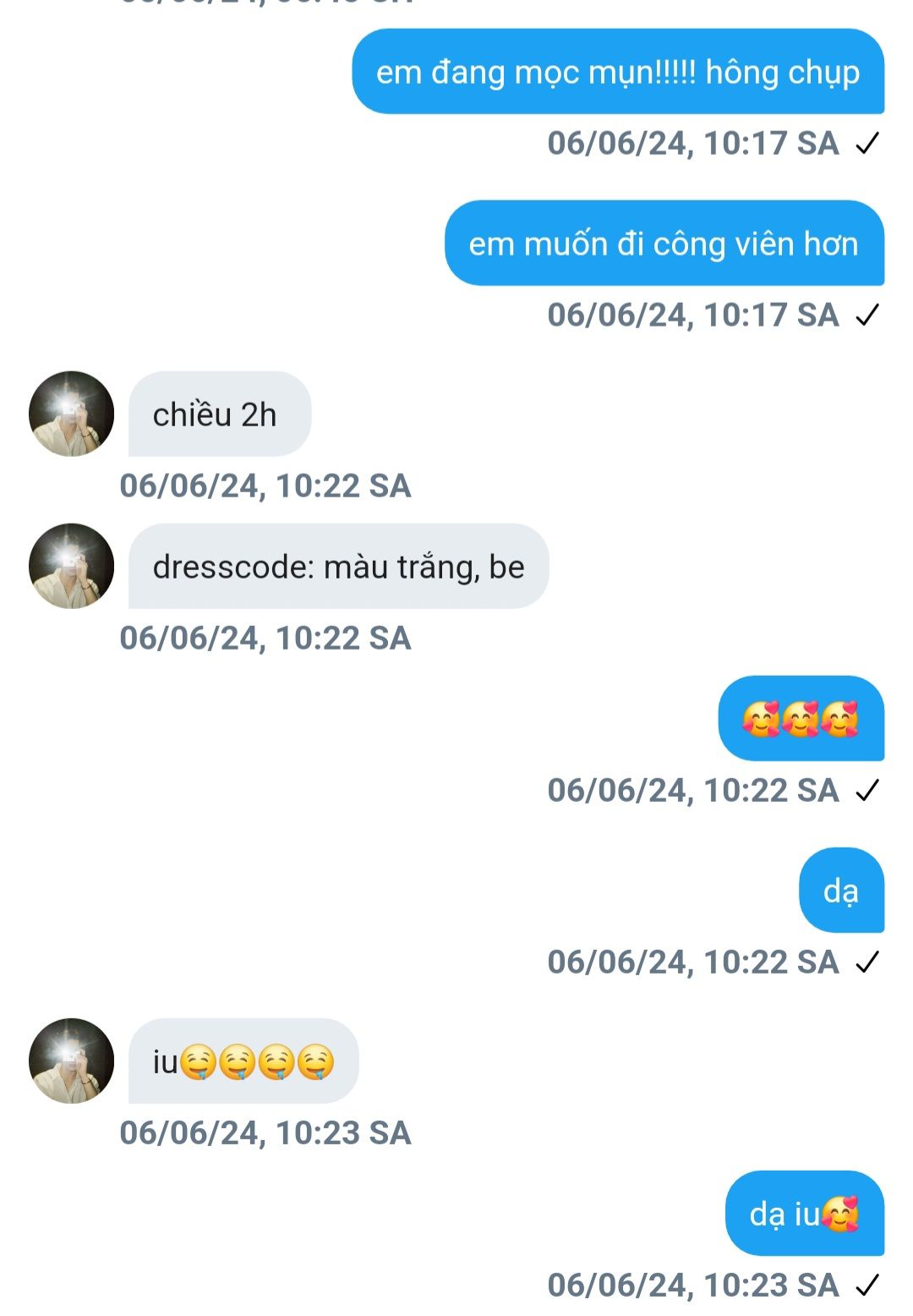View profile from avatar beside "iu" message
Image resolution: width=913 pixels, height=1316 pixels.
coord(71,1061)
